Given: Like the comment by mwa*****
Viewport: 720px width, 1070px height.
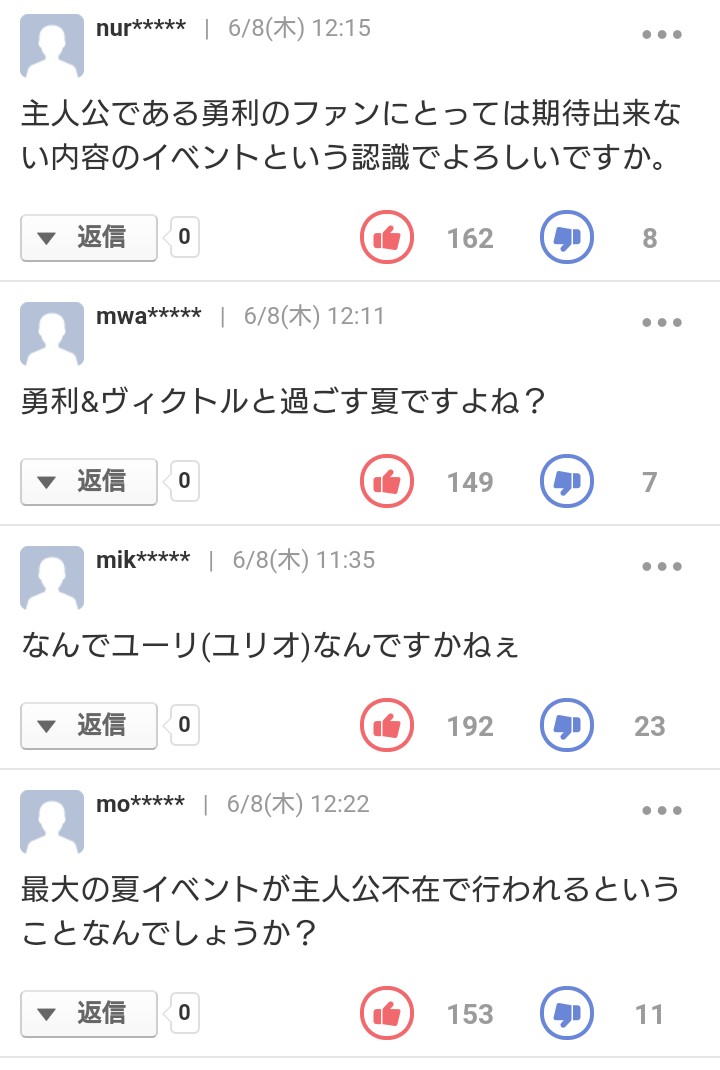Looking at the screenshot, I should [387, 482].
